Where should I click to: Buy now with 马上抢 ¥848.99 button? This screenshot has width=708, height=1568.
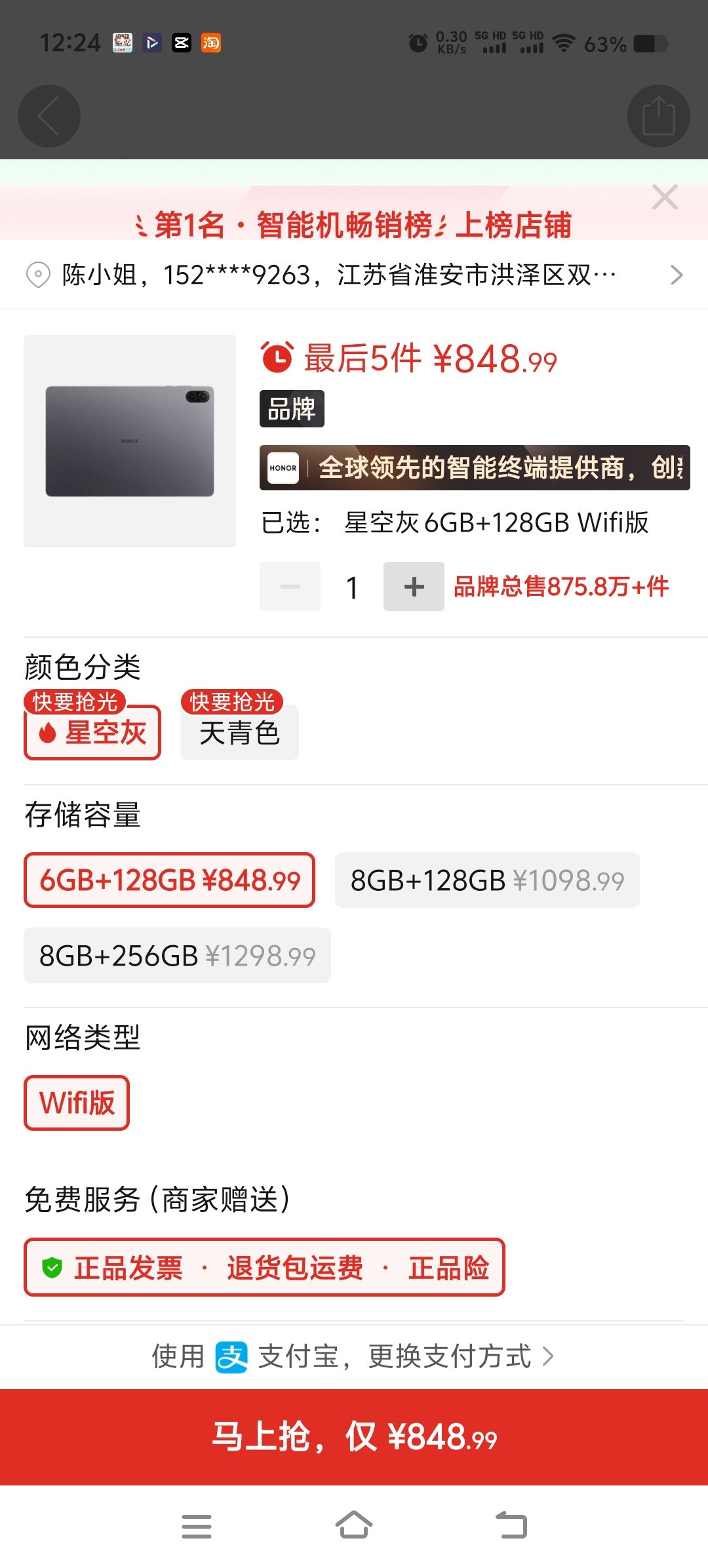tap(354, 1437)
